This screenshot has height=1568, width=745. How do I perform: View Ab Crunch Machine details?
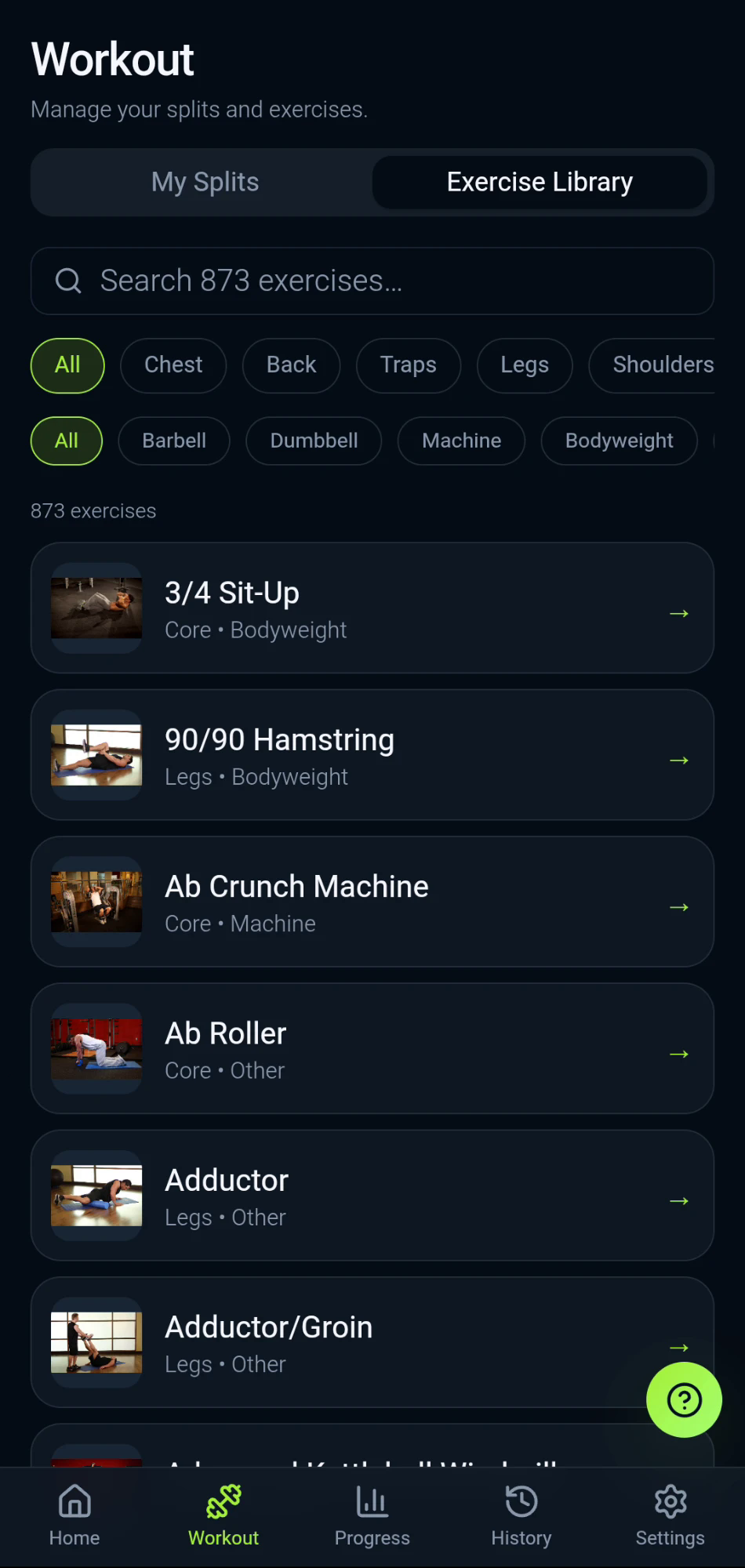(372, 902)
